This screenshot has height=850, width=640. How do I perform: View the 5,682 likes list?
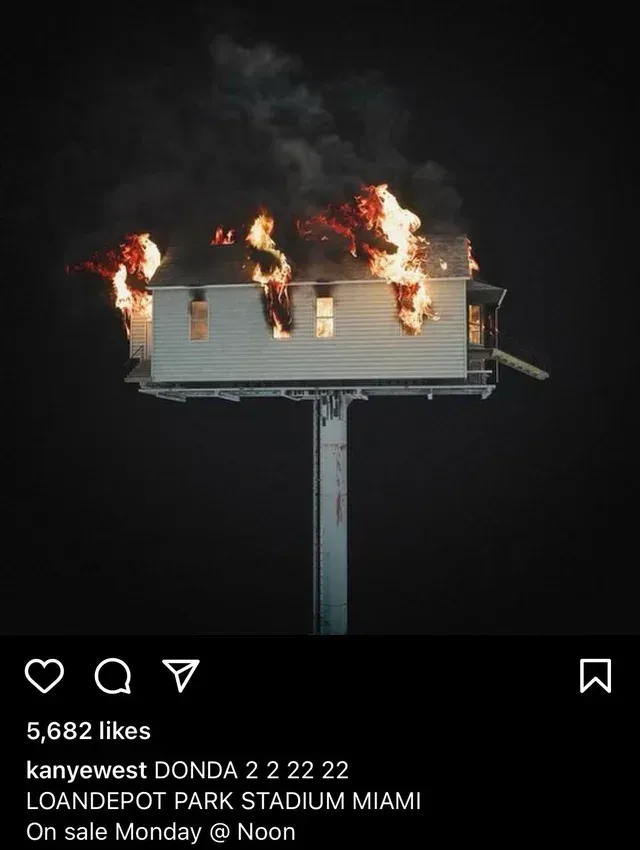tap(88, 731)
